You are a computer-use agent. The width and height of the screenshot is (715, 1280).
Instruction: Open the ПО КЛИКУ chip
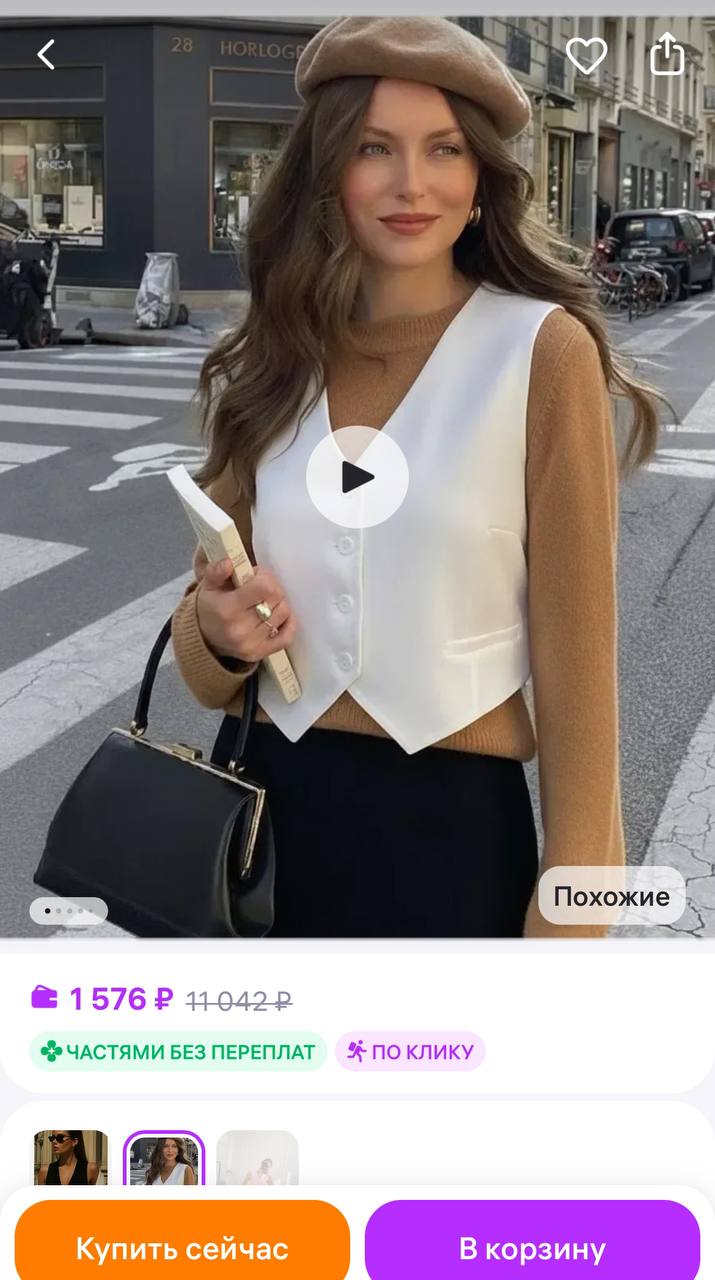point(410,1051)
